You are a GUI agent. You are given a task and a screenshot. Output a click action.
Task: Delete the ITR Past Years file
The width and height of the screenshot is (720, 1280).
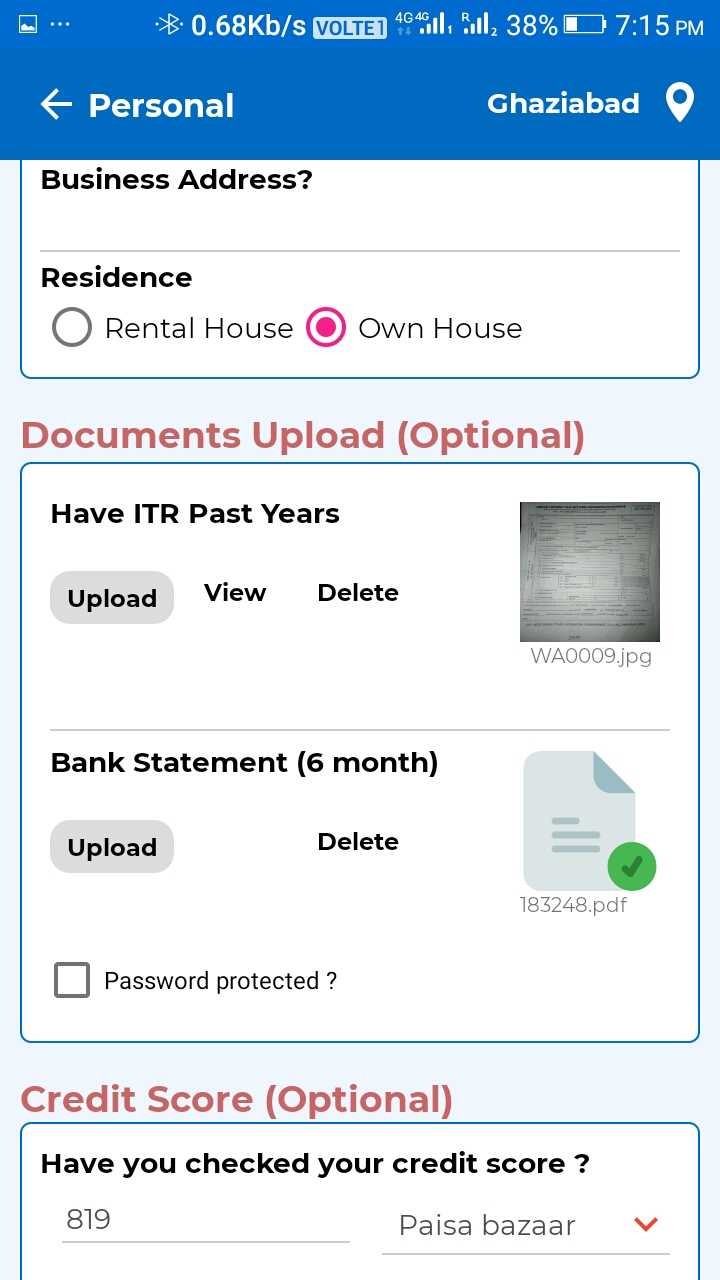point(358,593)
